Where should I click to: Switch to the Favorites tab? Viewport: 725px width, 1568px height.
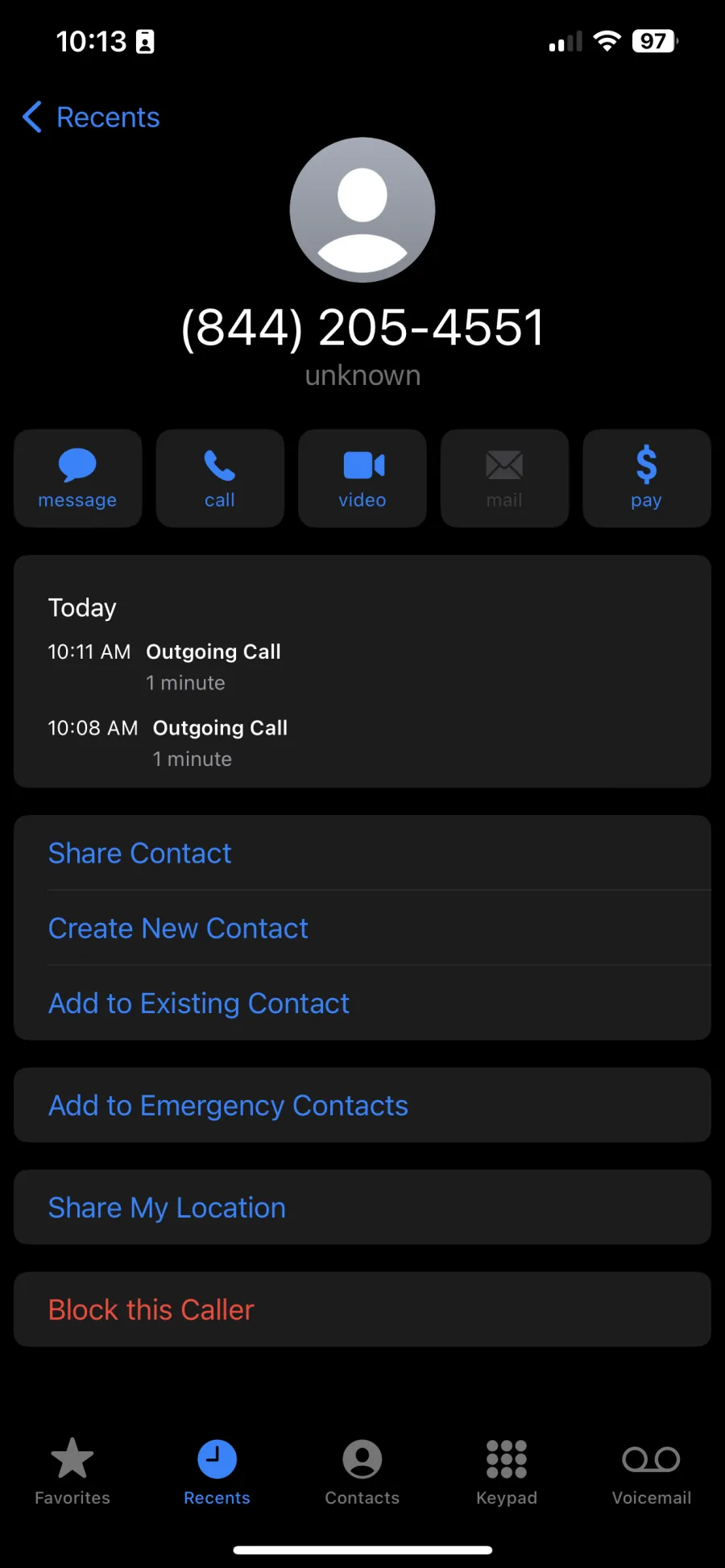[72, 1472]
